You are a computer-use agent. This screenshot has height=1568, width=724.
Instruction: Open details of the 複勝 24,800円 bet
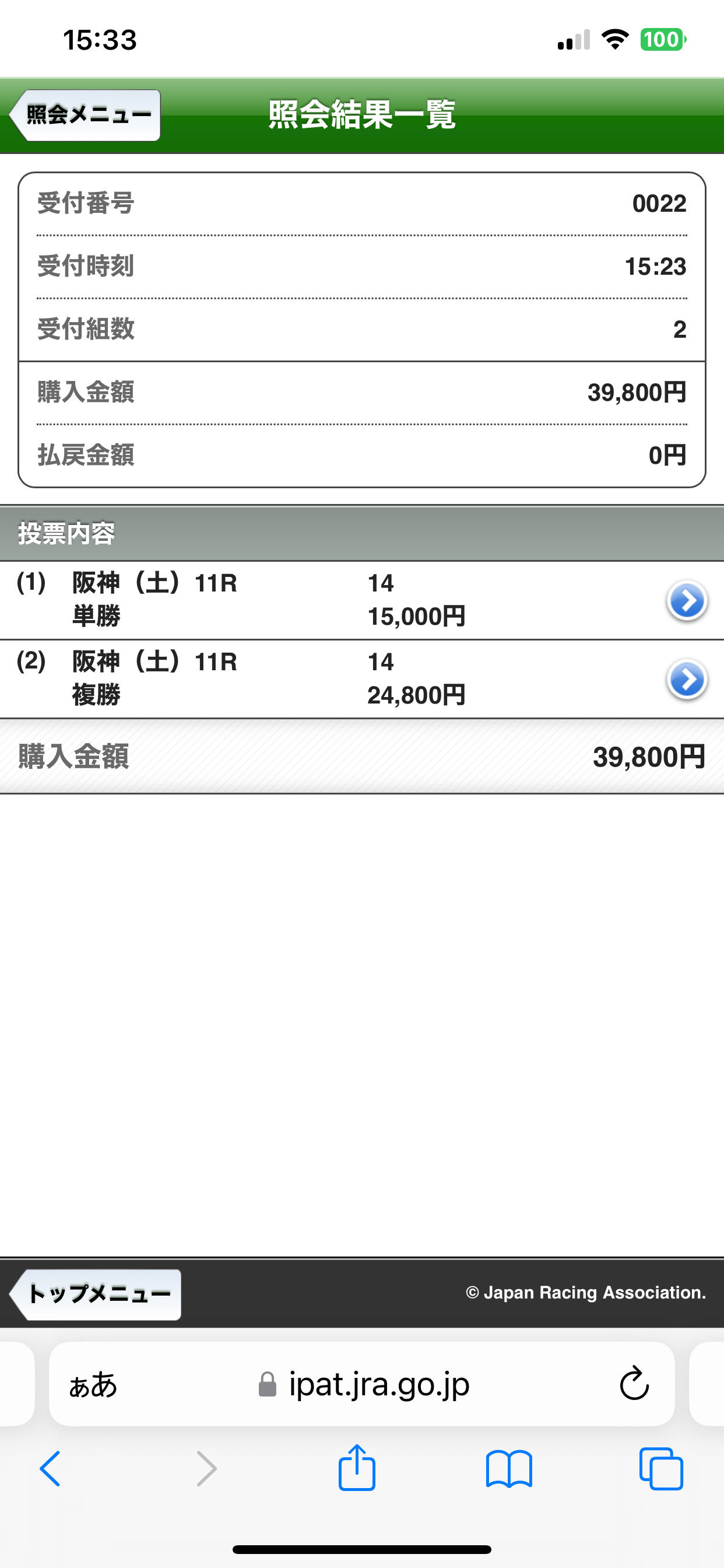(686, 680)
